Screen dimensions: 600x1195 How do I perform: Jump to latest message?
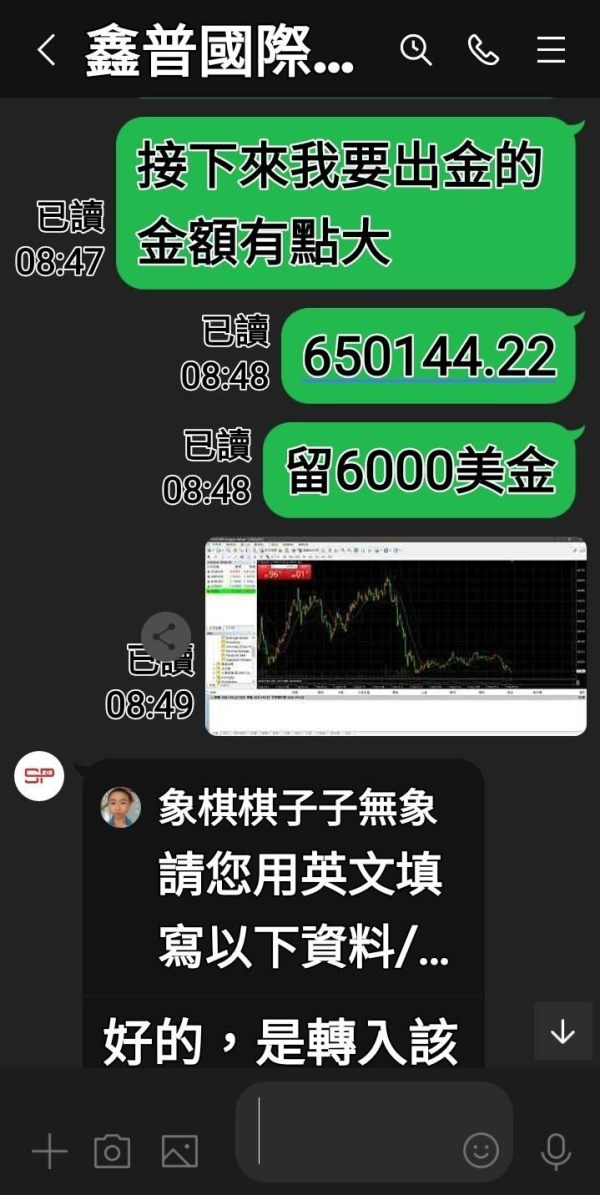[x=563, y=1031]
